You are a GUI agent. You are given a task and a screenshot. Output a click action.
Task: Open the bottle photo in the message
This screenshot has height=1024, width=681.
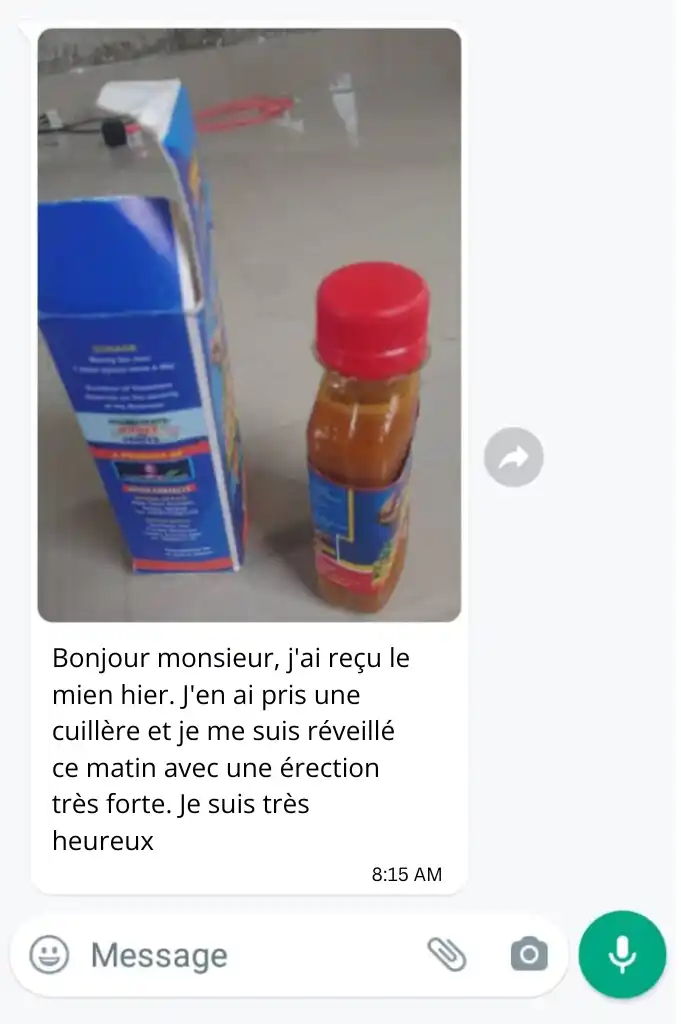(x=249, y=325)
